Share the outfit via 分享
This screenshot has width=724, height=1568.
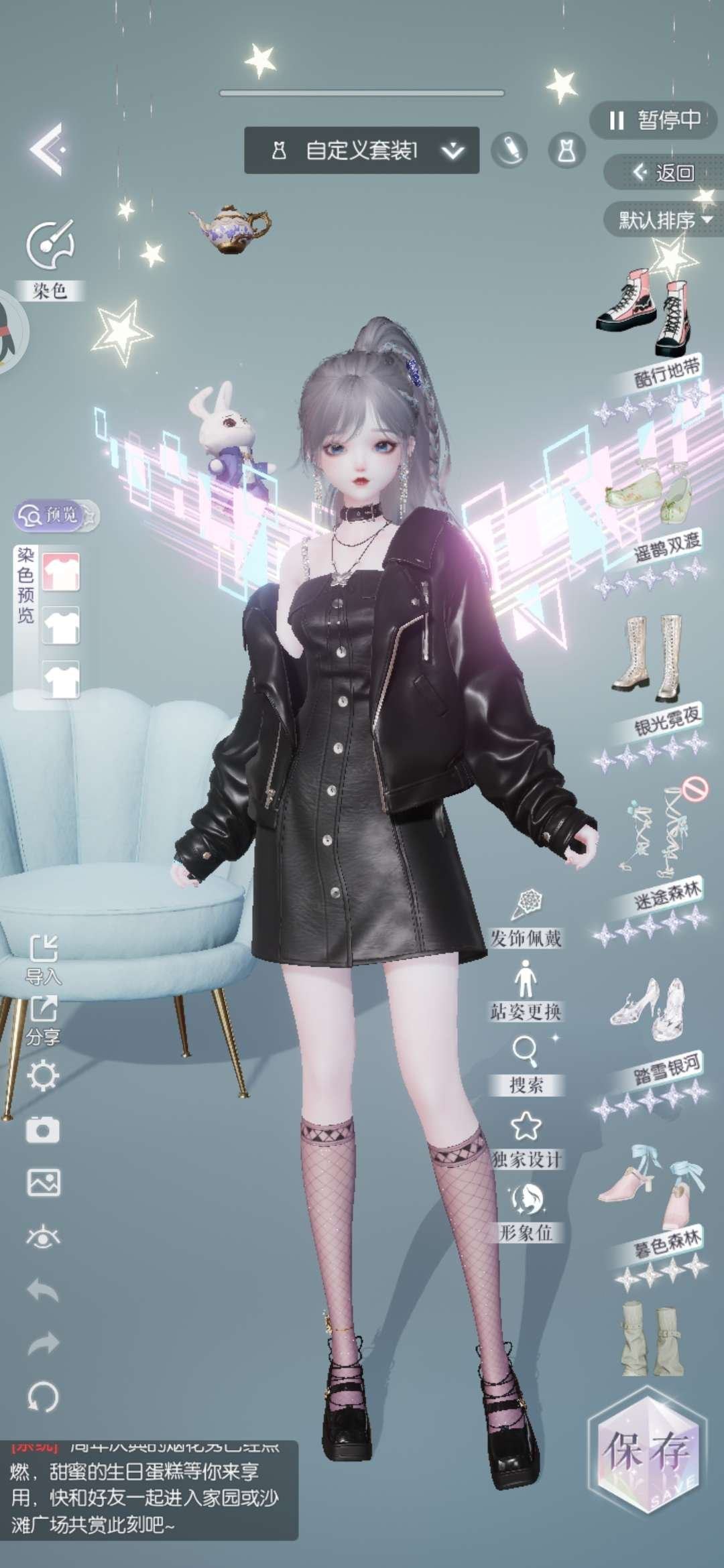pos(44,1020)
